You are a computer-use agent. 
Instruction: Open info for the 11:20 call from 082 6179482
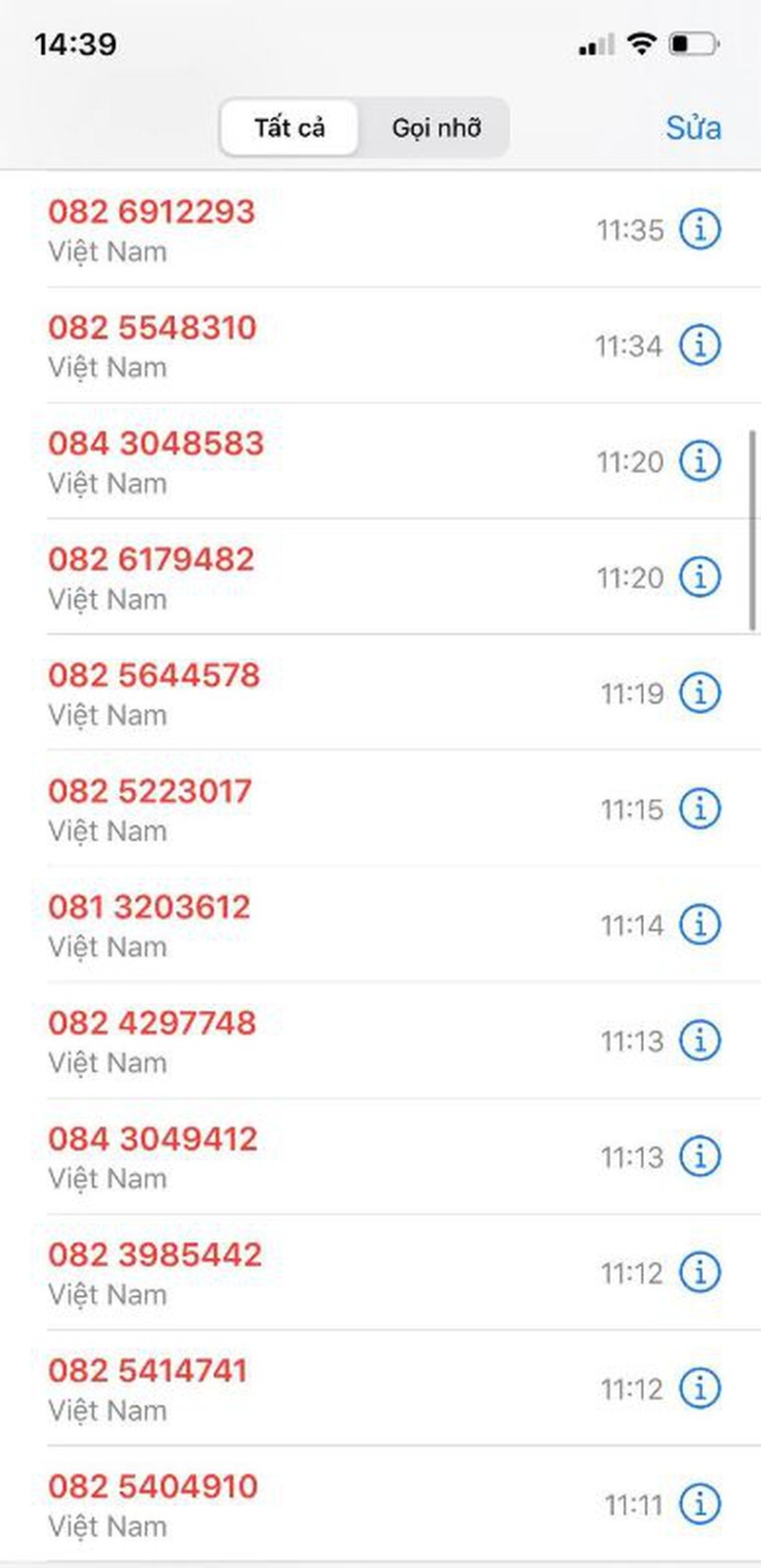point(700,577)
